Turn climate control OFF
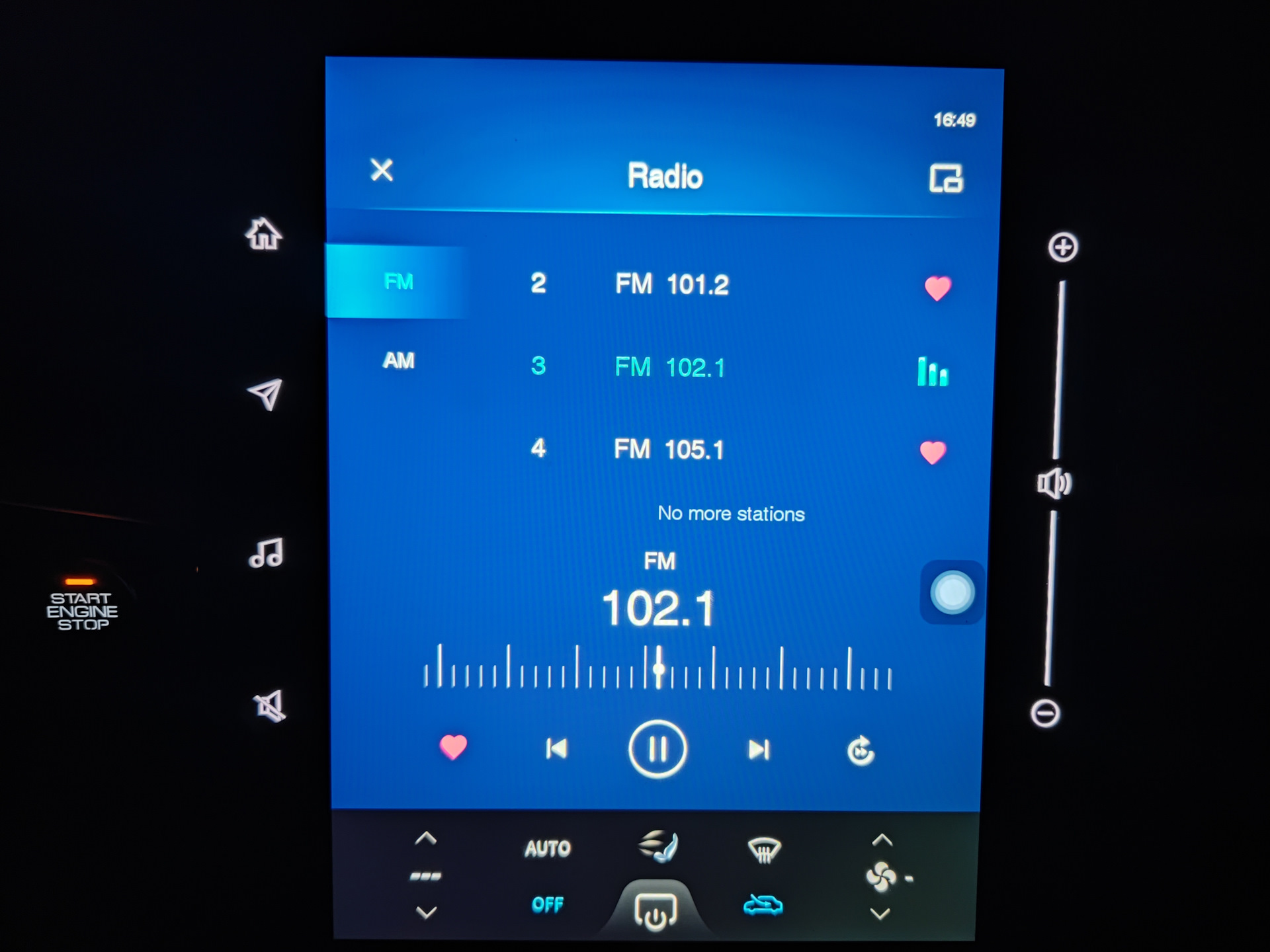1270x952 pixels. (548, 904)
